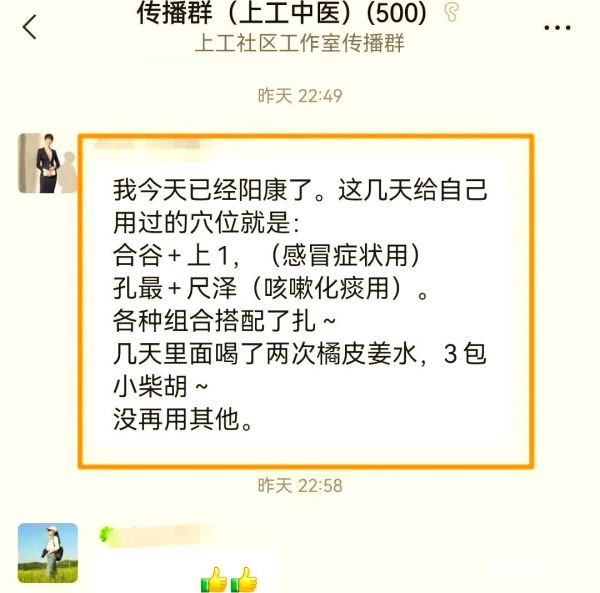Open profile of the sender in black suit
Image resolution: width=600 pixels, height=593 pixels.
tap(47, 162)
